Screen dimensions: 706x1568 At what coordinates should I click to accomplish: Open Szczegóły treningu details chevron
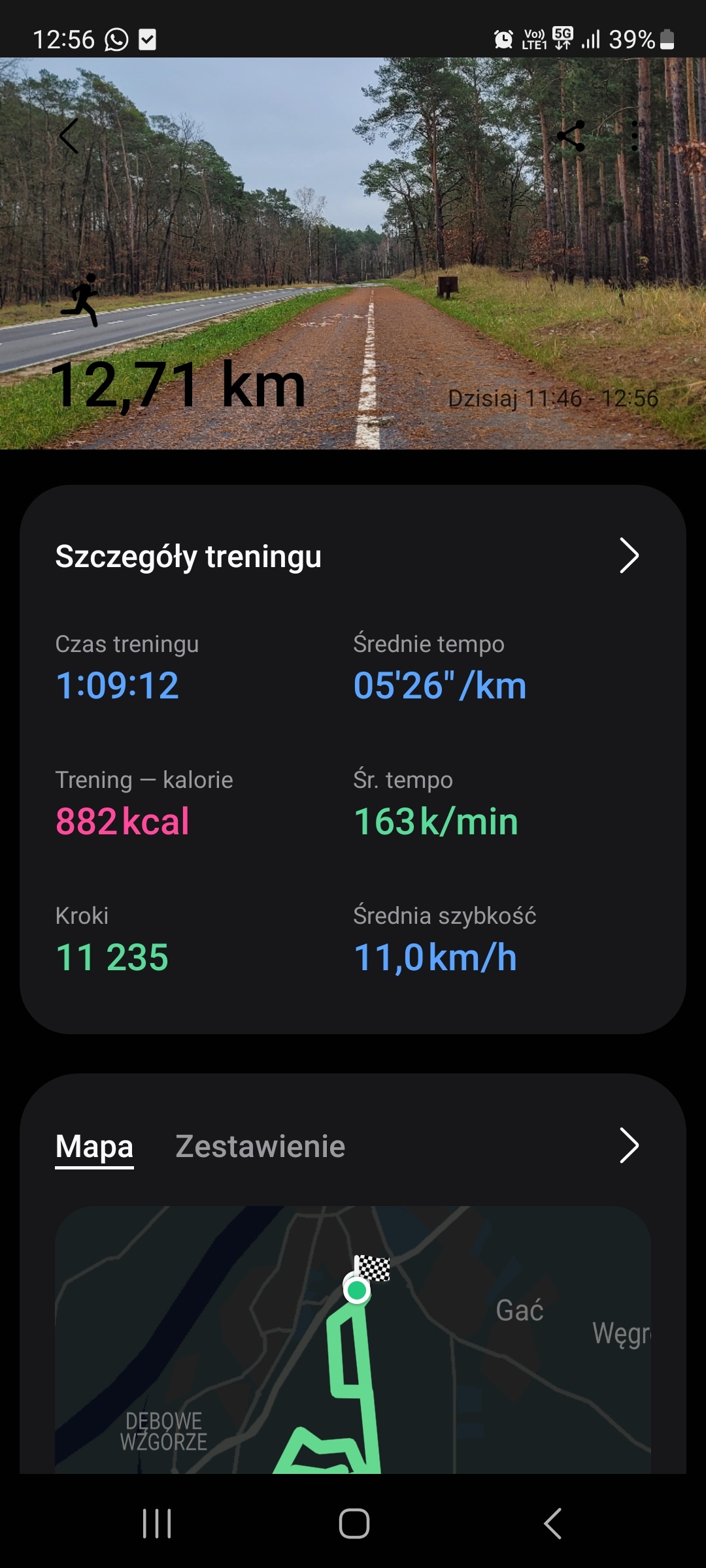[628, 556]
